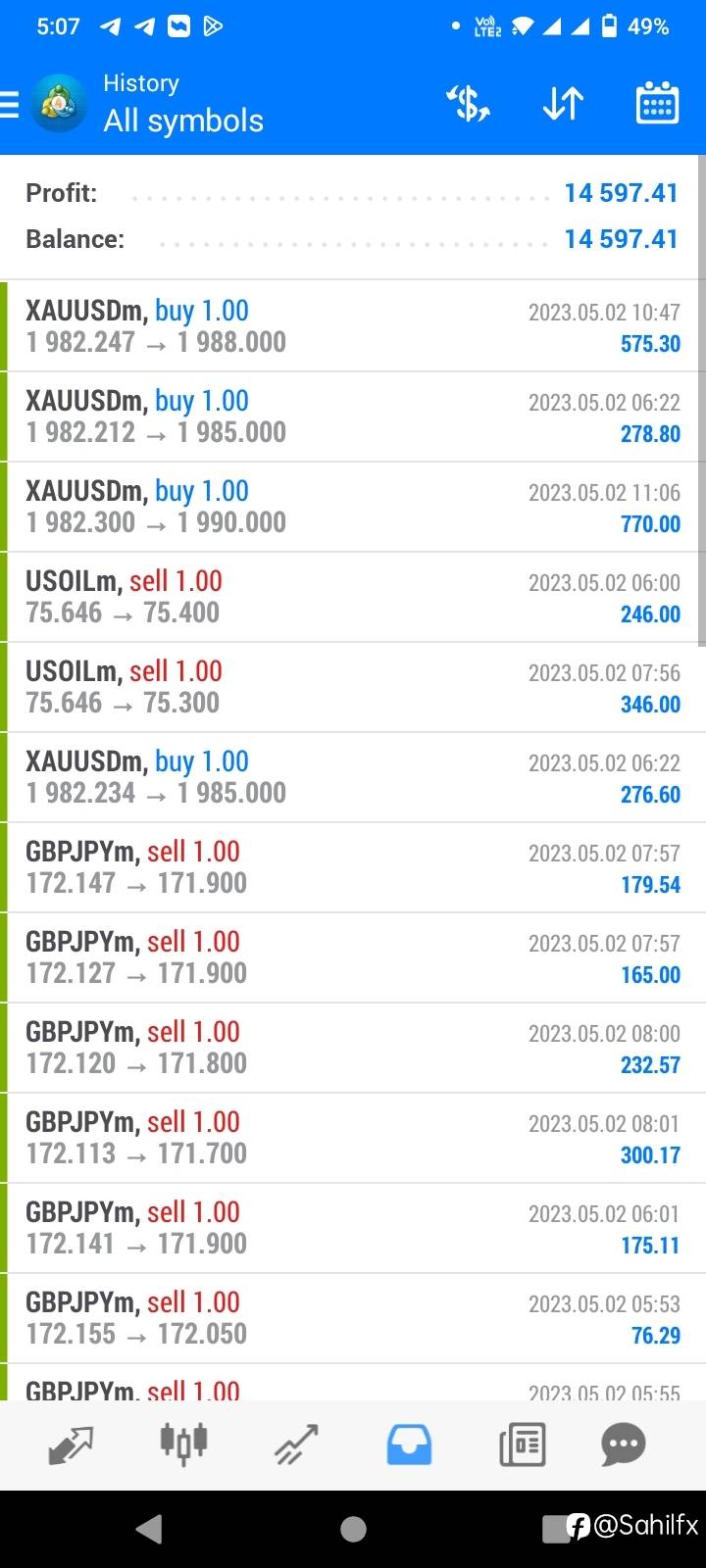706x1568 pixels.
Task: Open XAUUSDm trade with profit 575.30
Action: tap(353, 326)
